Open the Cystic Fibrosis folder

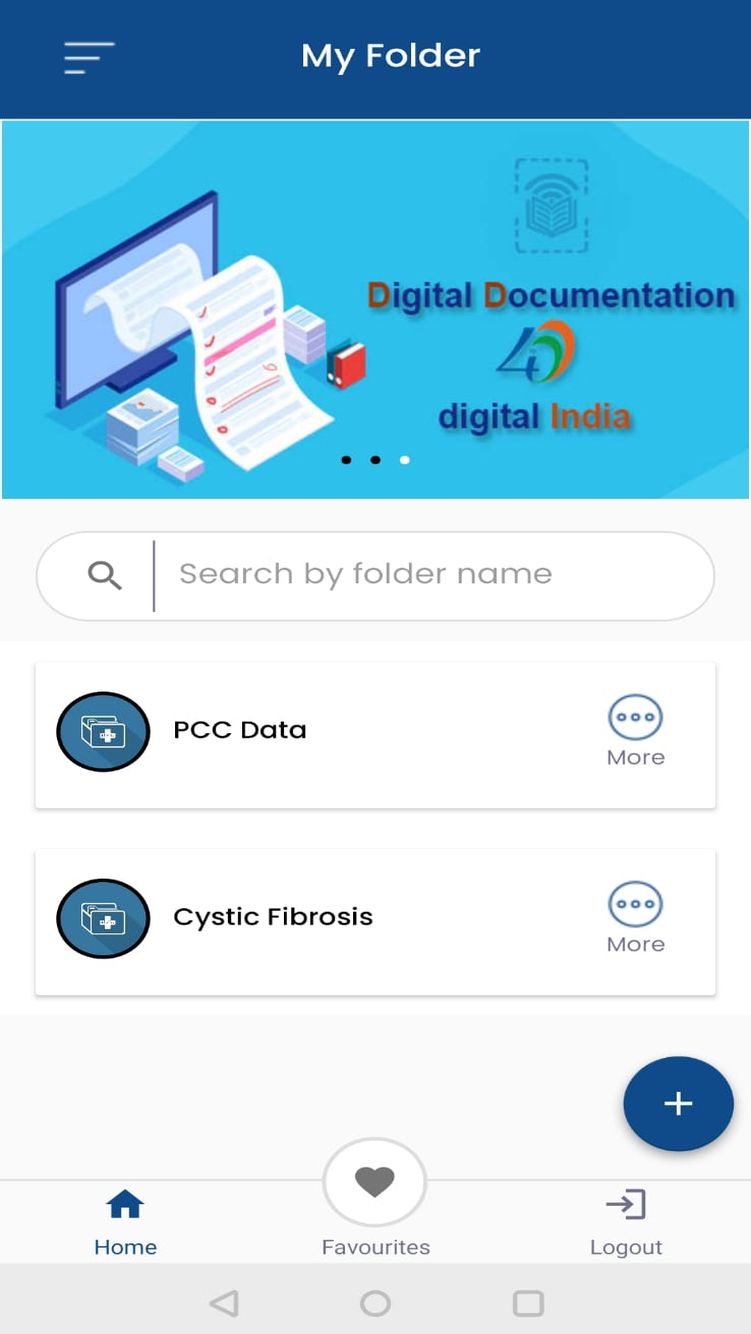tap(272, 918)
